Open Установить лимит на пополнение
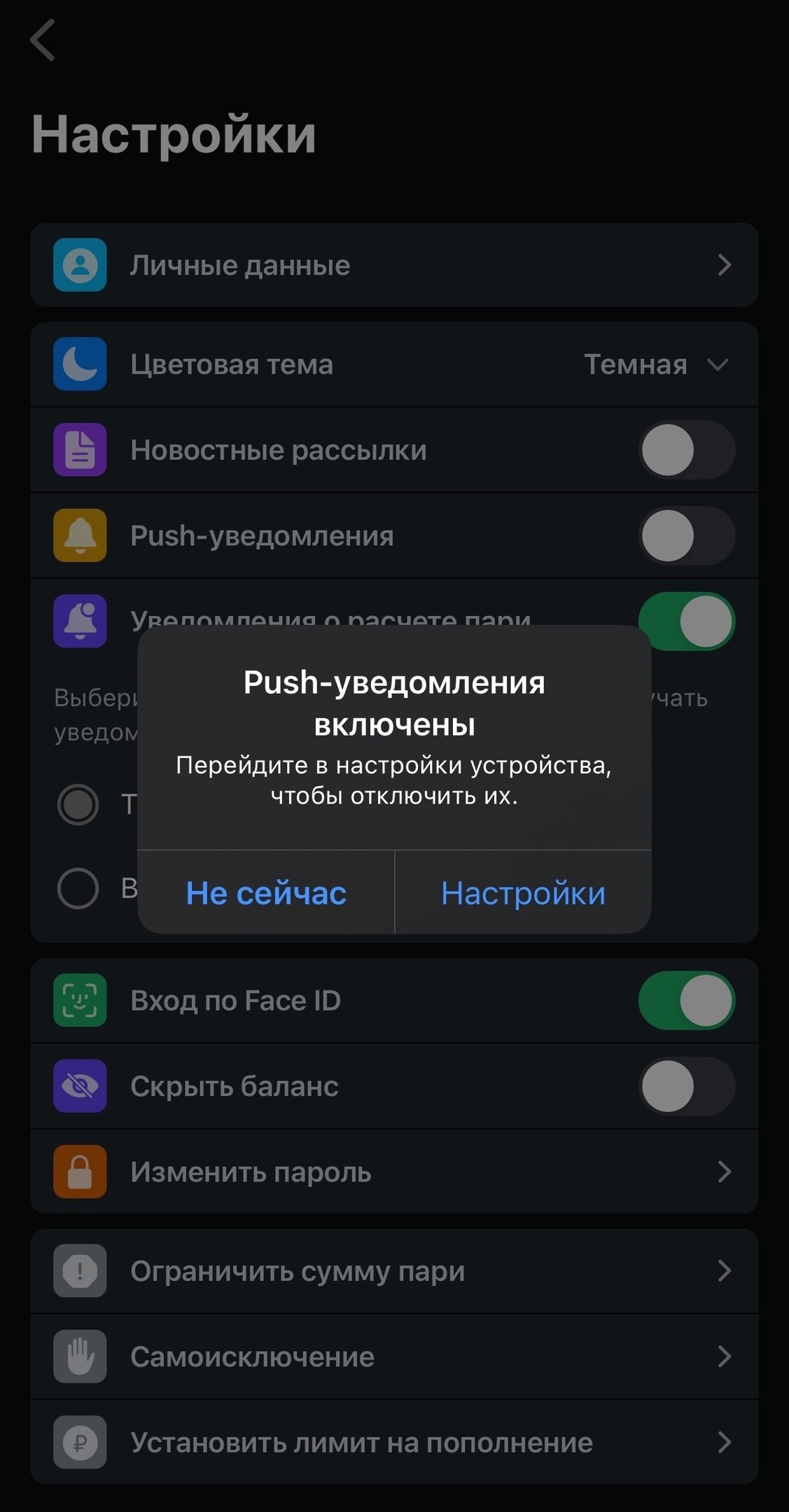789x1512 pixels. pos(393,1443)
